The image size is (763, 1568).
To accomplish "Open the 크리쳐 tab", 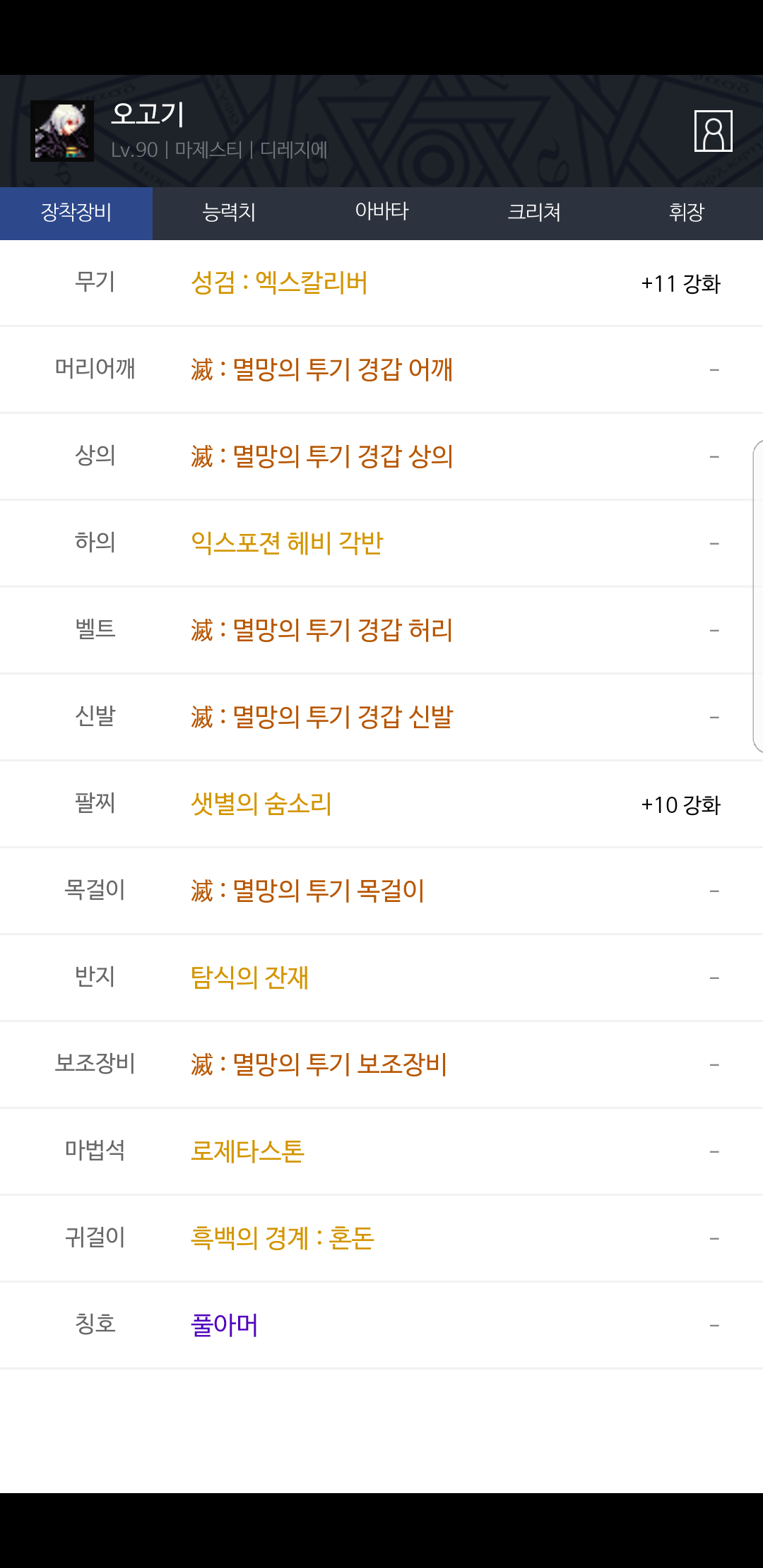I will tap(534, 213).
